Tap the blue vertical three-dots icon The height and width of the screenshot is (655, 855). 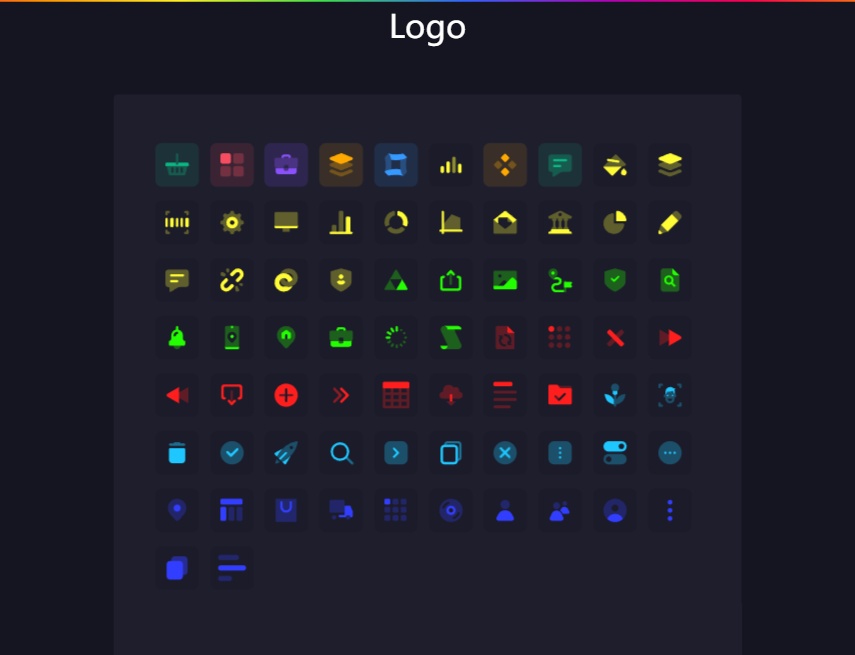pyautogui.click(x=669, y=511)
